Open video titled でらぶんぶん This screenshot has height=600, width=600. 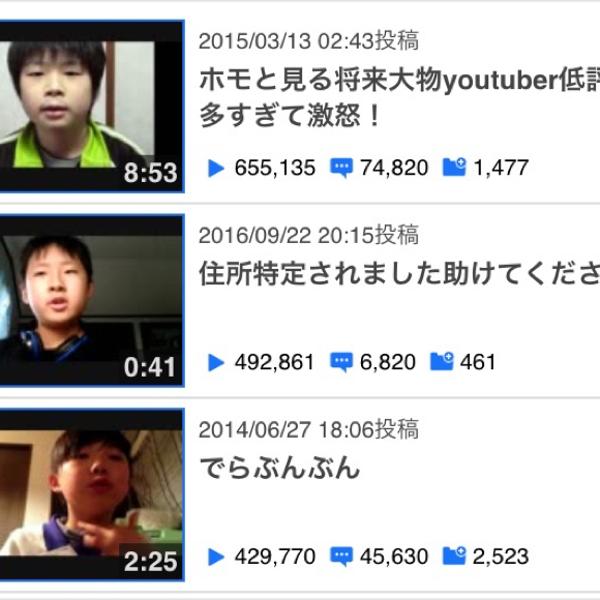click(x=280, y=468)
